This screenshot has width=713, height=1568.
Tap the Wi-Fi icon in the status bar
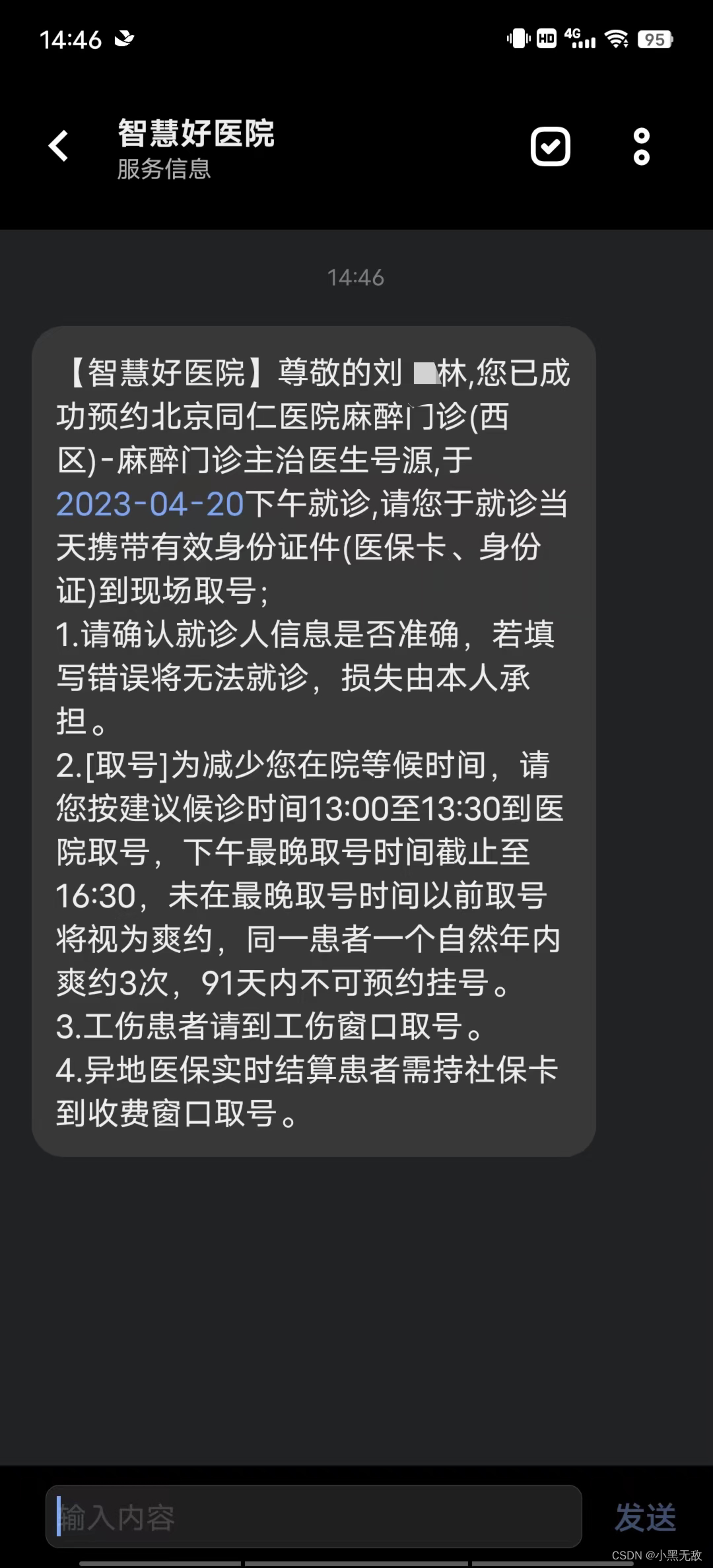tap(617, 40)
